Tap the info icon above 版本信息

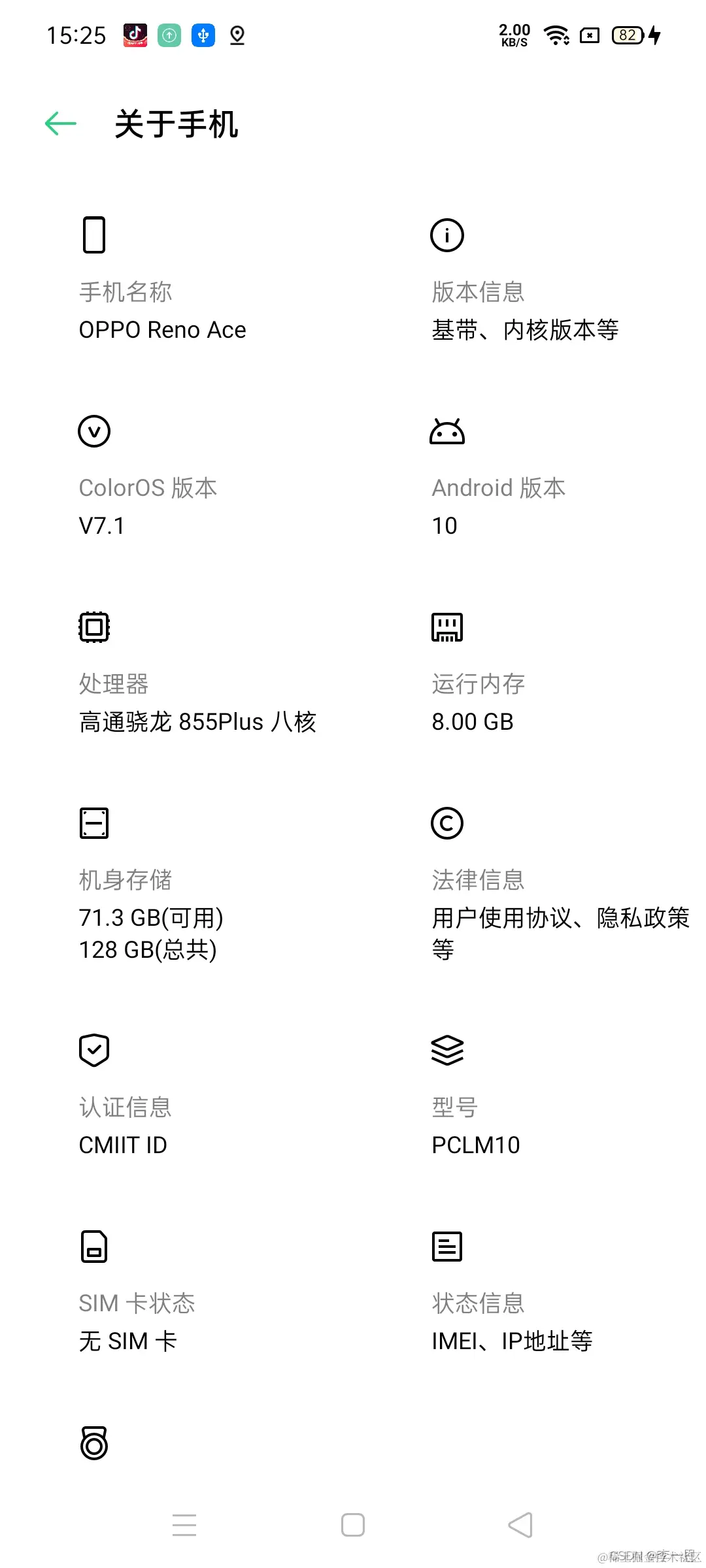click(x=447, y=235)
